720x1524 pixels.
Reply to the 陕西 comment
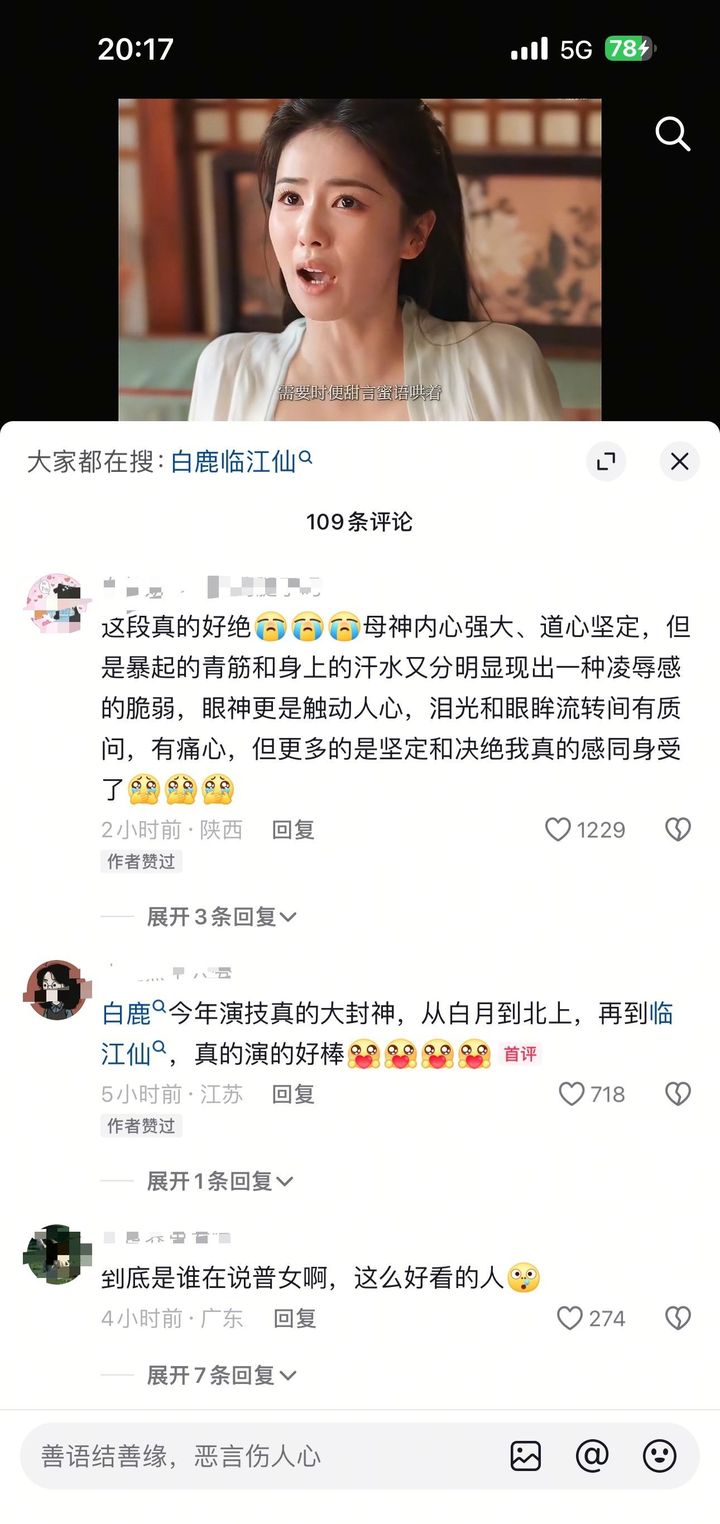click(x=294, y=829)
